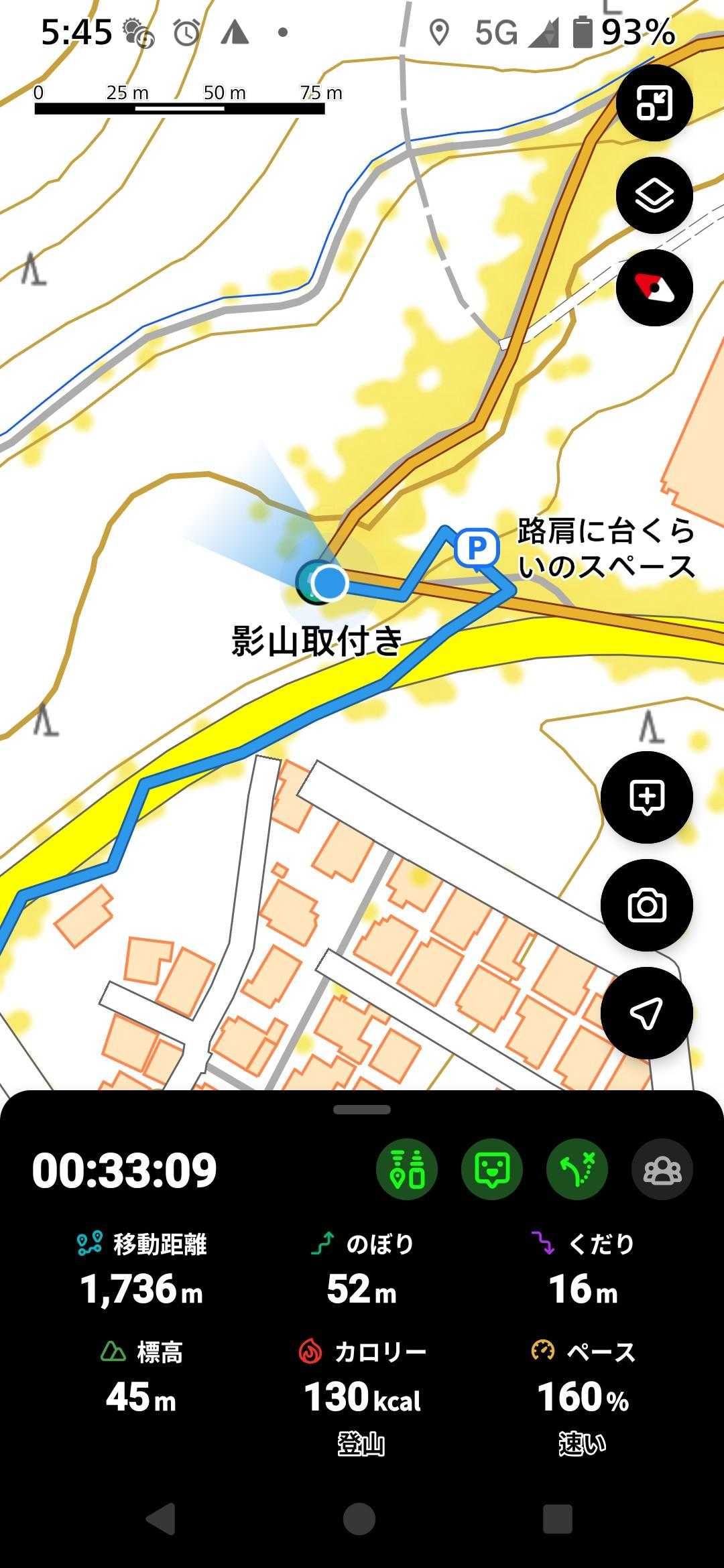
Task: Open the camera to take a photo
Action: coord(646,905)
